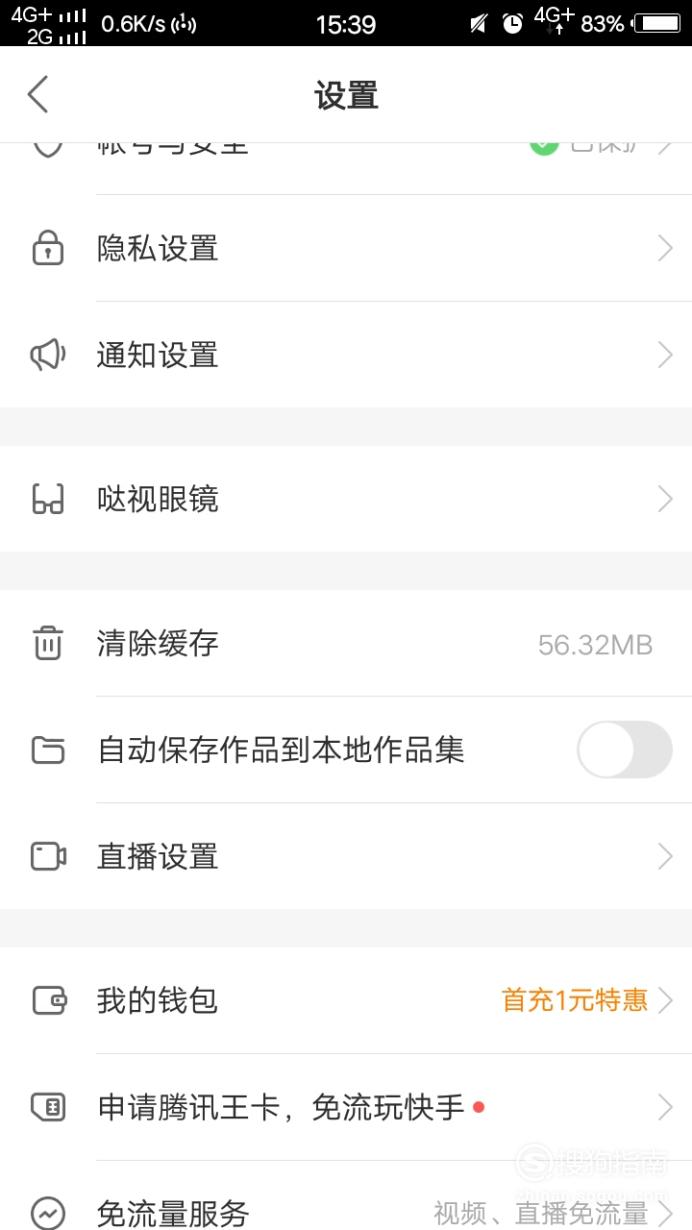Screen dimensions: 692x1230
Task: Open 申请腾讯王卡 offer row
Action: (346, 1107)
